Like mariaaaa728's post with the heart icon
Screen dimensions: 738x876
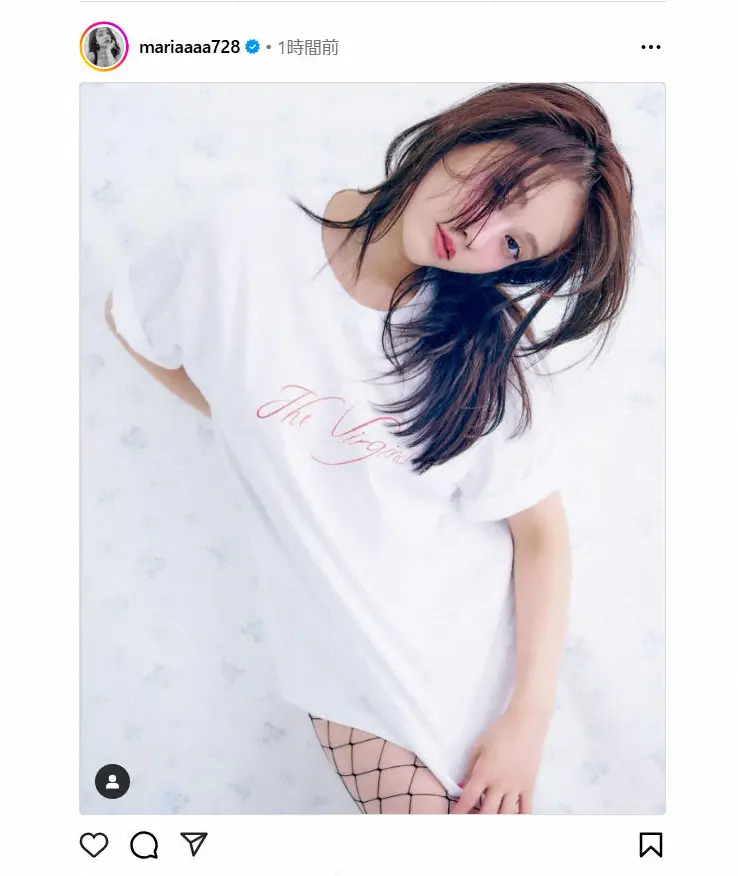[x=94, y=845]
